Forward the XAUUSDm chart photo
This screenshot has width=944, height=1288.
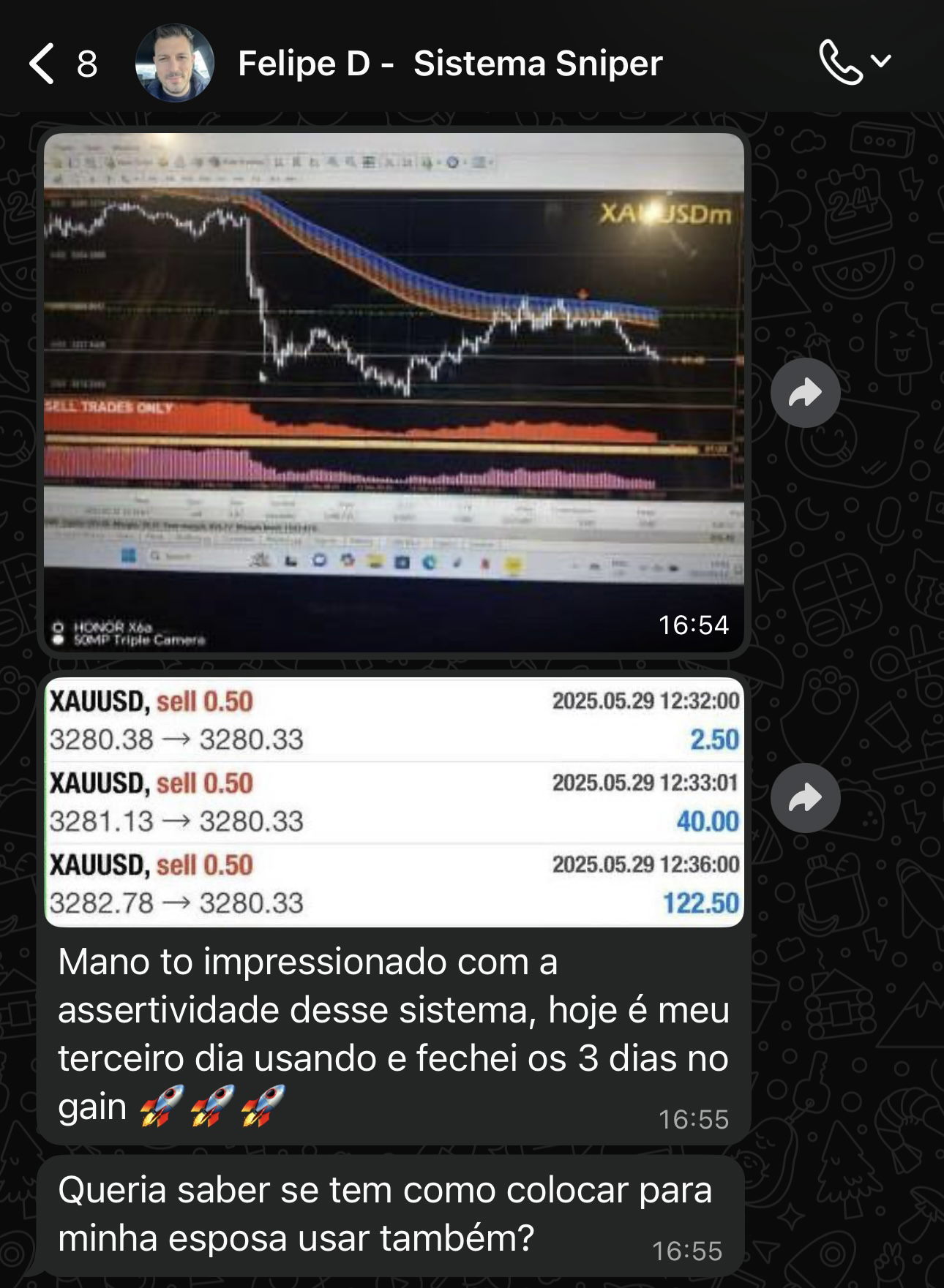pyautogui.click(x=805, y=393)
